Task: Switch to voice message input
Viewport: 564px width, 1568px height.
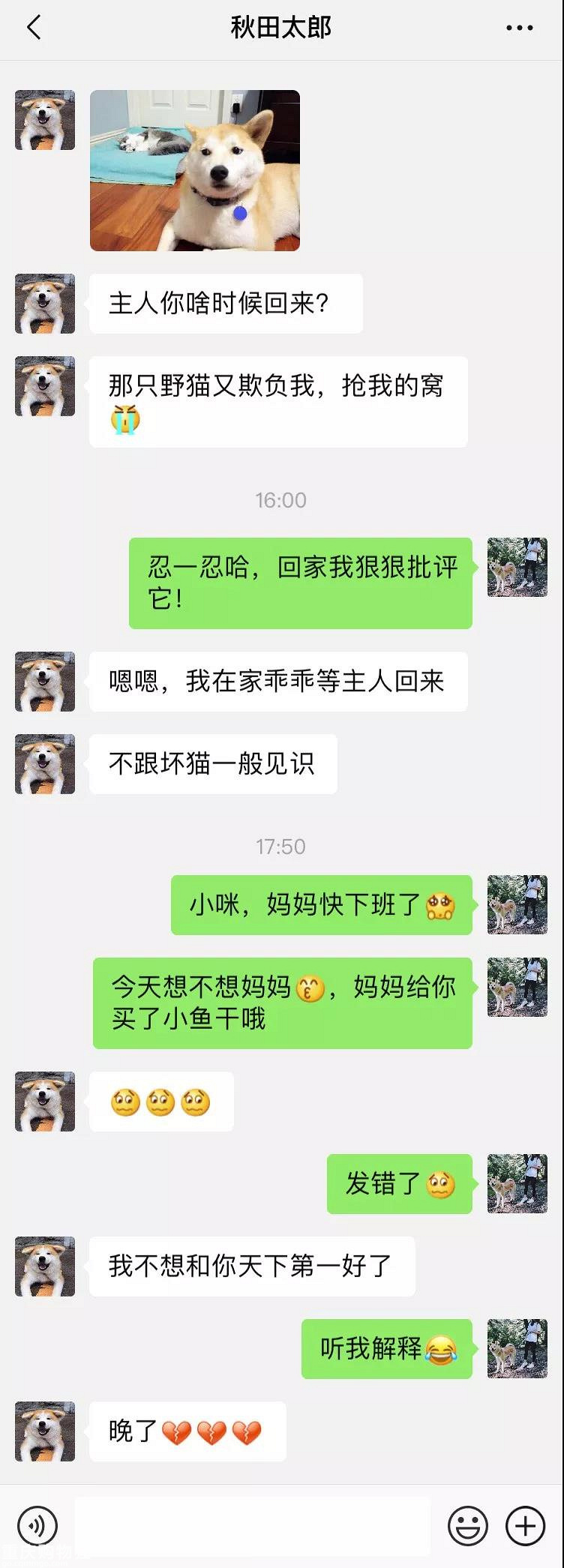Action: 37,1525
